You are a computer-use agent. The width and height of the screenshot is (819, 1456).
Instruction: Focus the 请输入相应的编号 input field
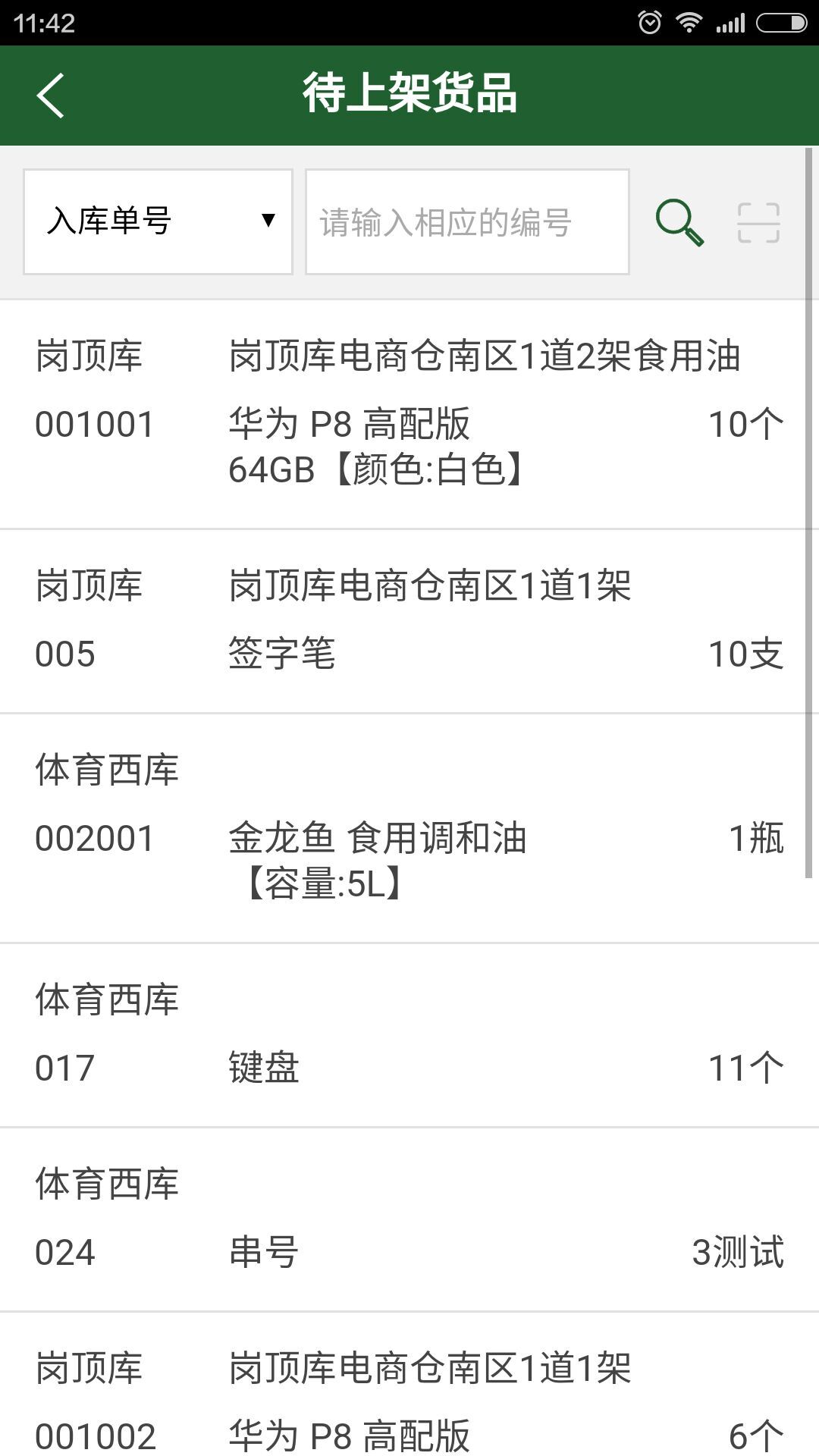click(x=467, y=221)
